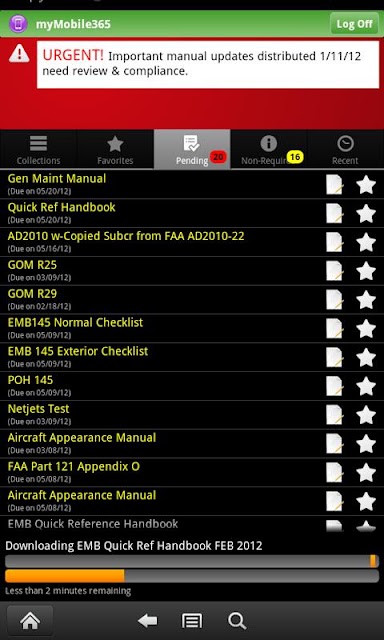Open the Recent tab
The height and width of the screenshot is (640, 384).
tap(345, 149)
